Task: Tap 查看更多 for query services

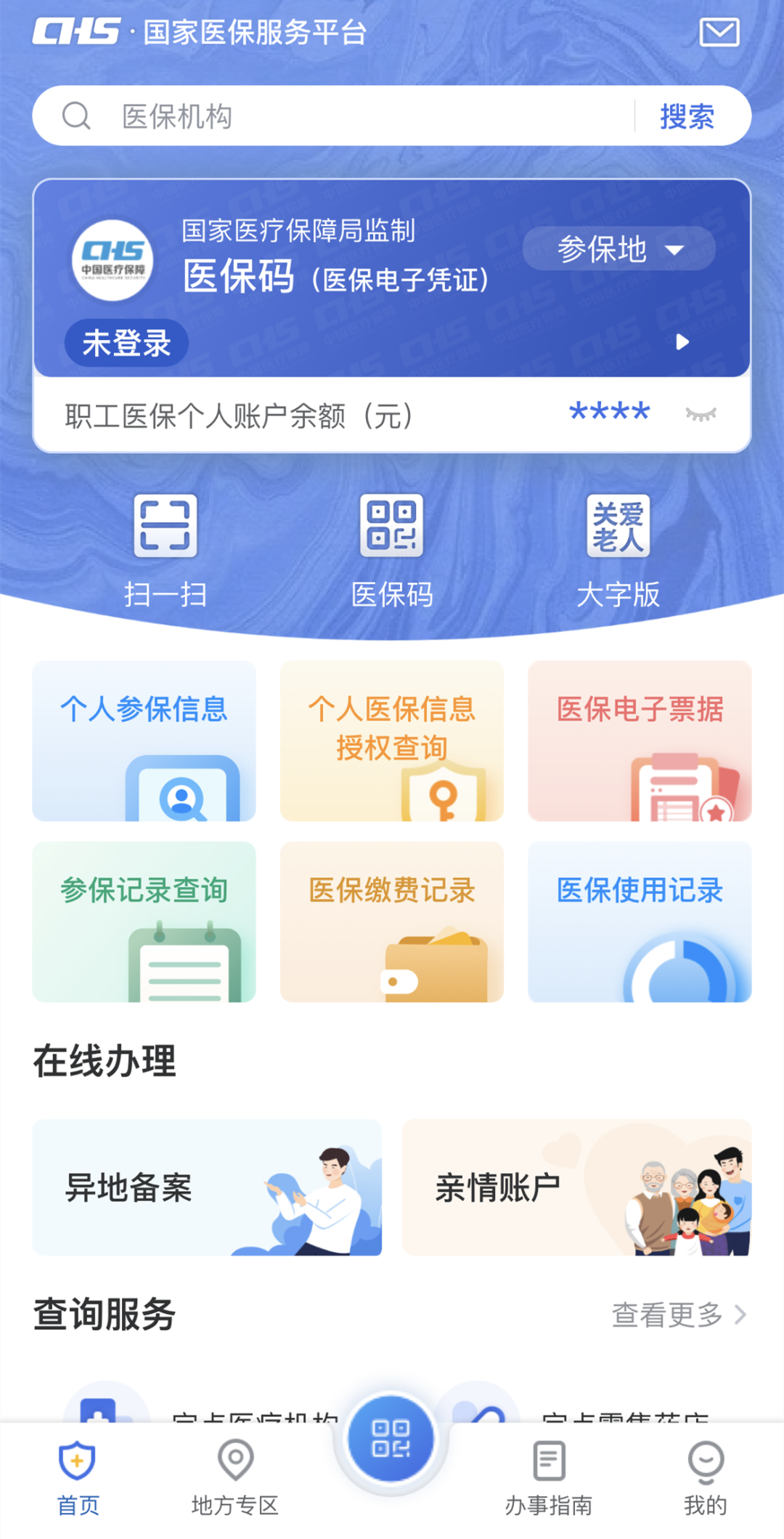Action: 678,1314
